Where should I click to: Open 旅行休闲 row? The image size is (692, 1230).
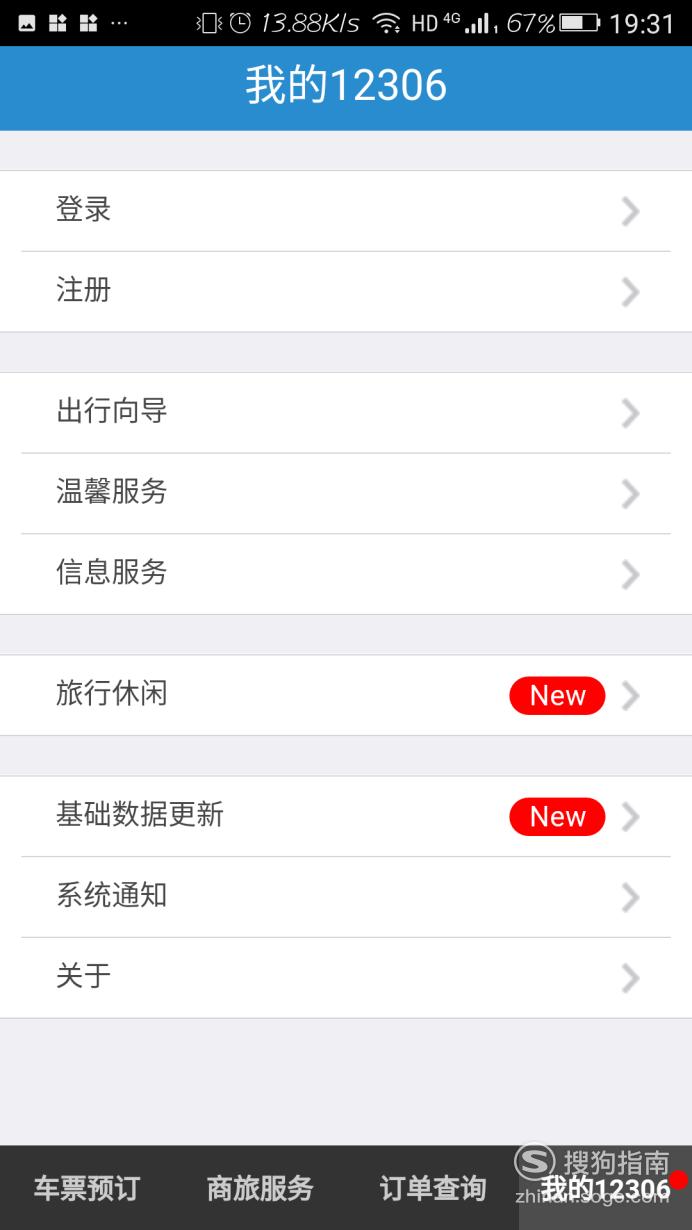click(346, 695)
